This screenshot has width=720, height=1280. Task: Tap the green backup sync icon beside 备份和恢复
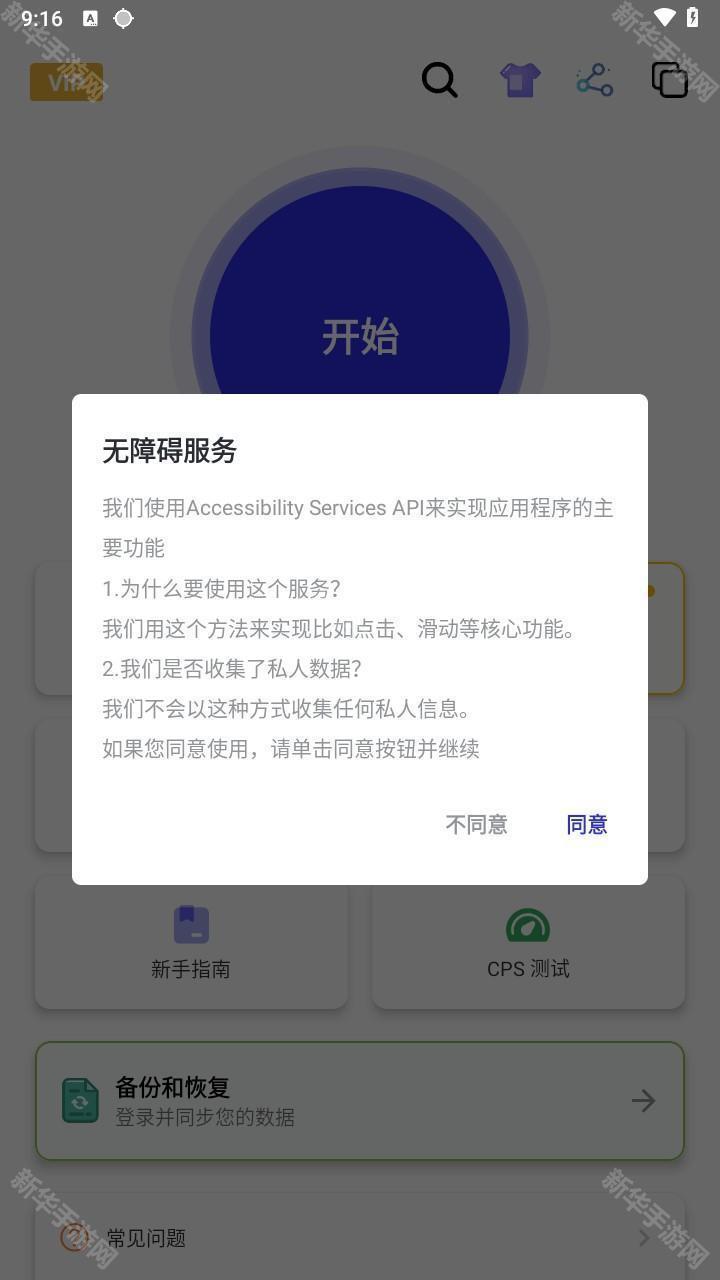pos(79,1100)
